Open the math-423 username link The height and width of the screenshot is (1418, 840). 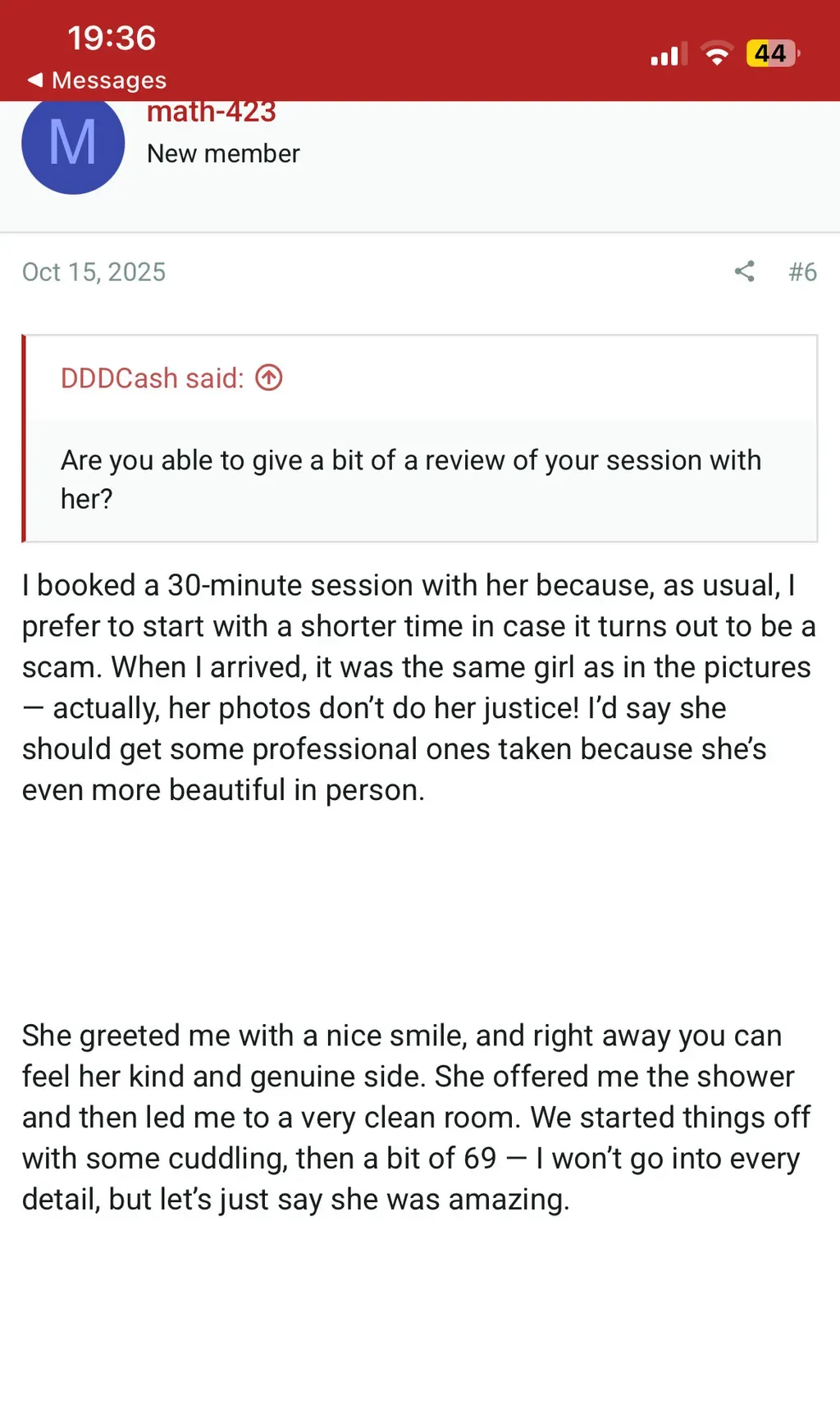212,113
